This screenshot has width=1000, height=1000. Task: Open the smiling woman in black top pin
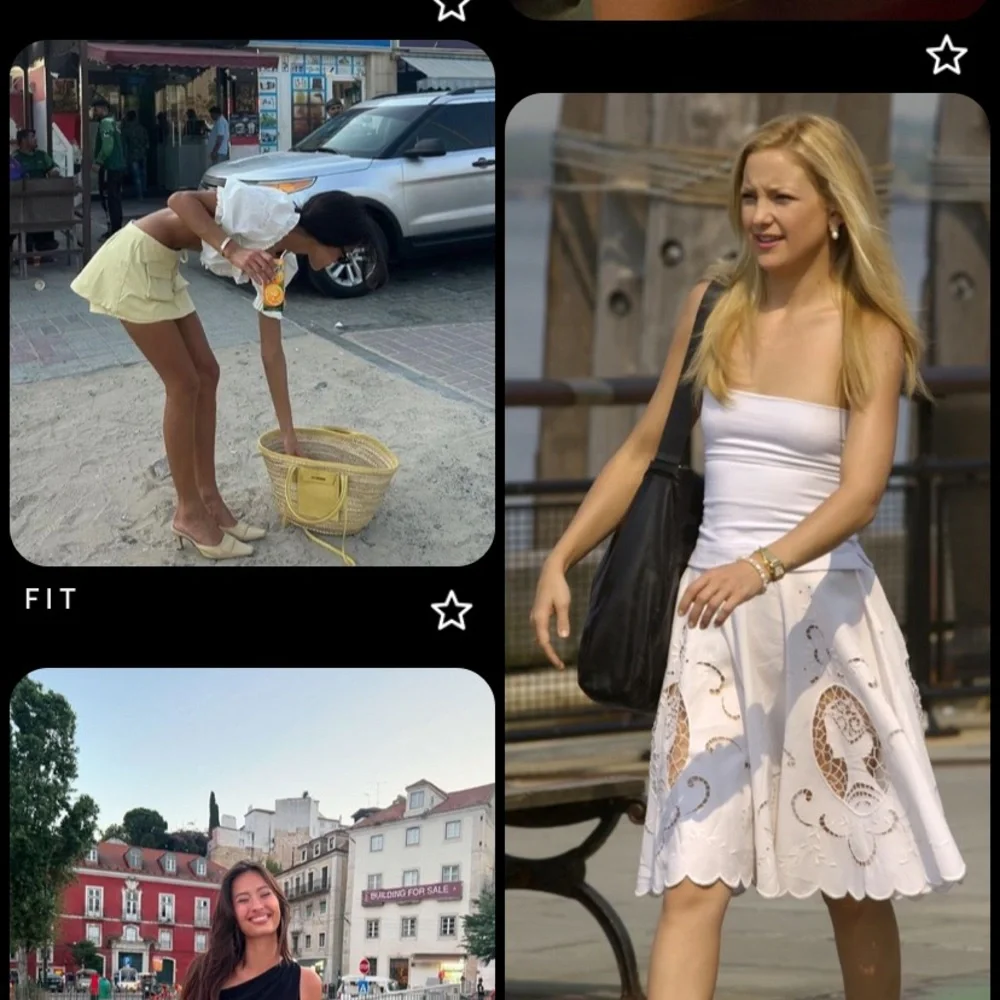pos(252,835)
